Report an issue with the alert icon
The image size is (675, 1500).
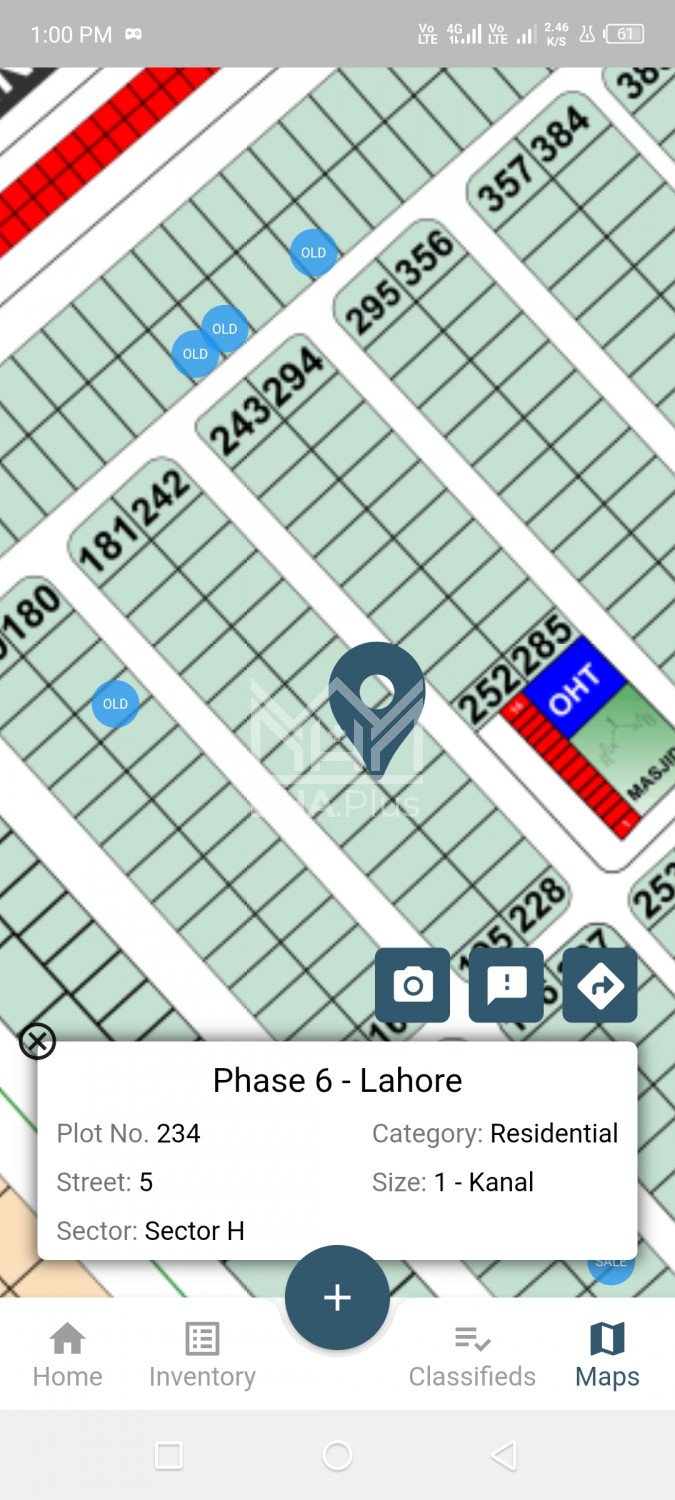coord(506,985)
